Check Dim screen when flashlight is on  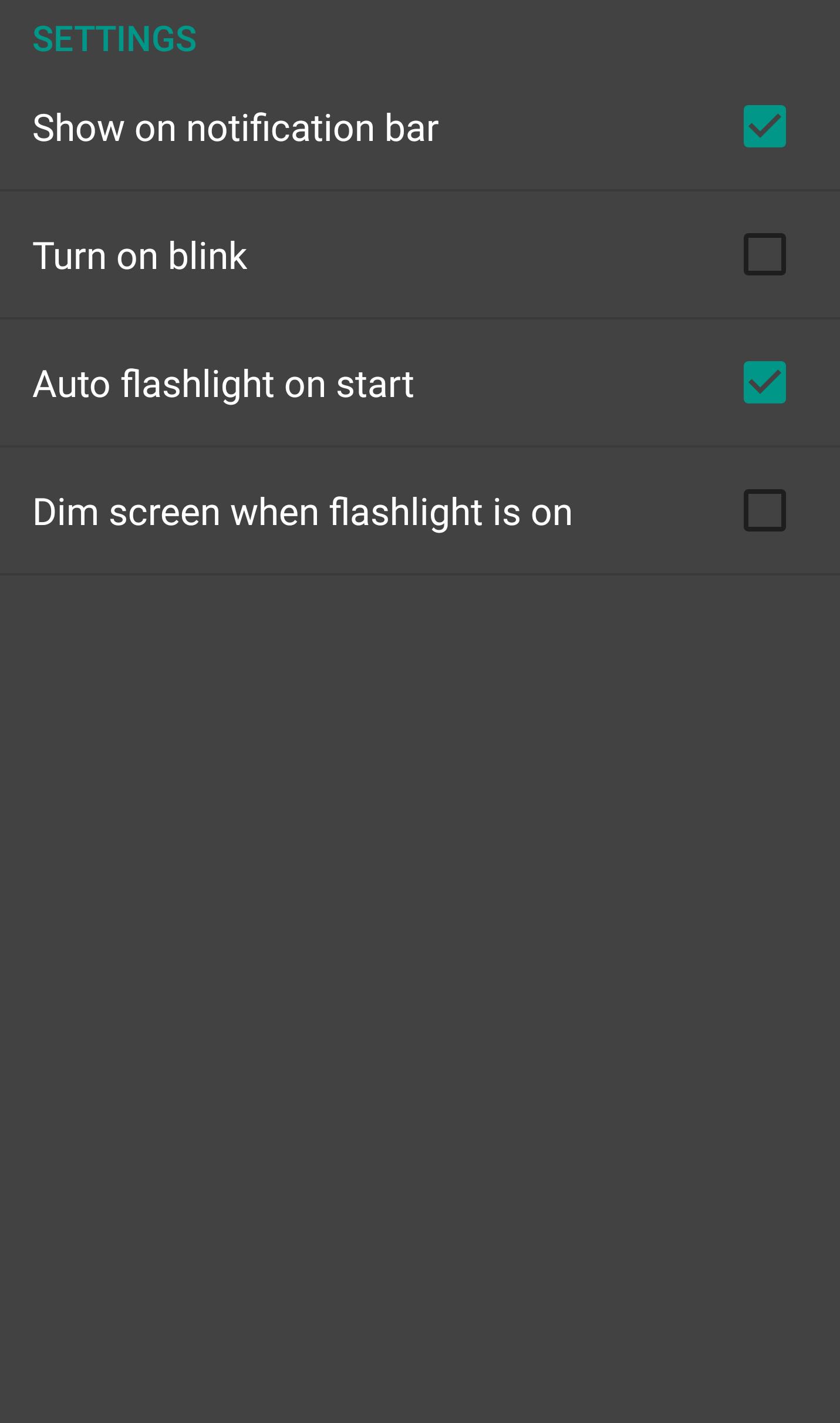pyautogui.click(x=764, y=511)
